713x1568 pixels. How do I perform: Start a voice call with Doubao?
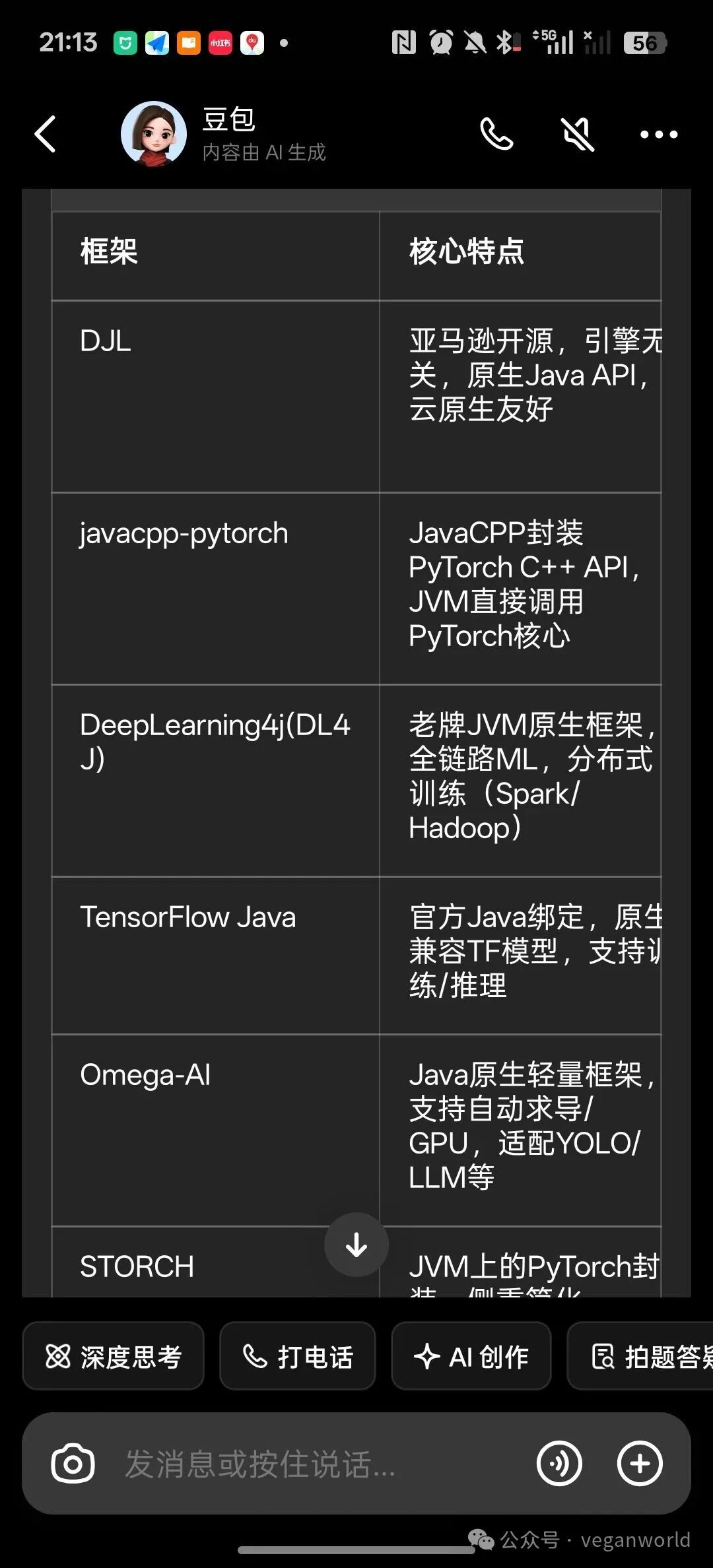496,134
